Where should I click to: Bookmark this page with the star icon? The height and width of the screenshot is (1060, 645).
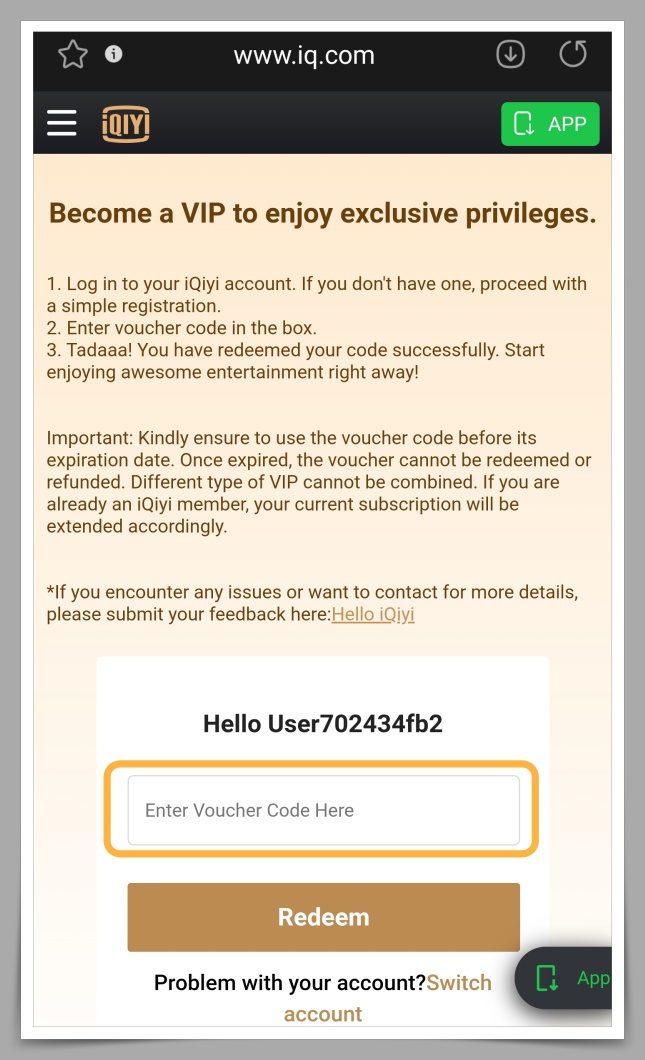[x=72, y=54]
